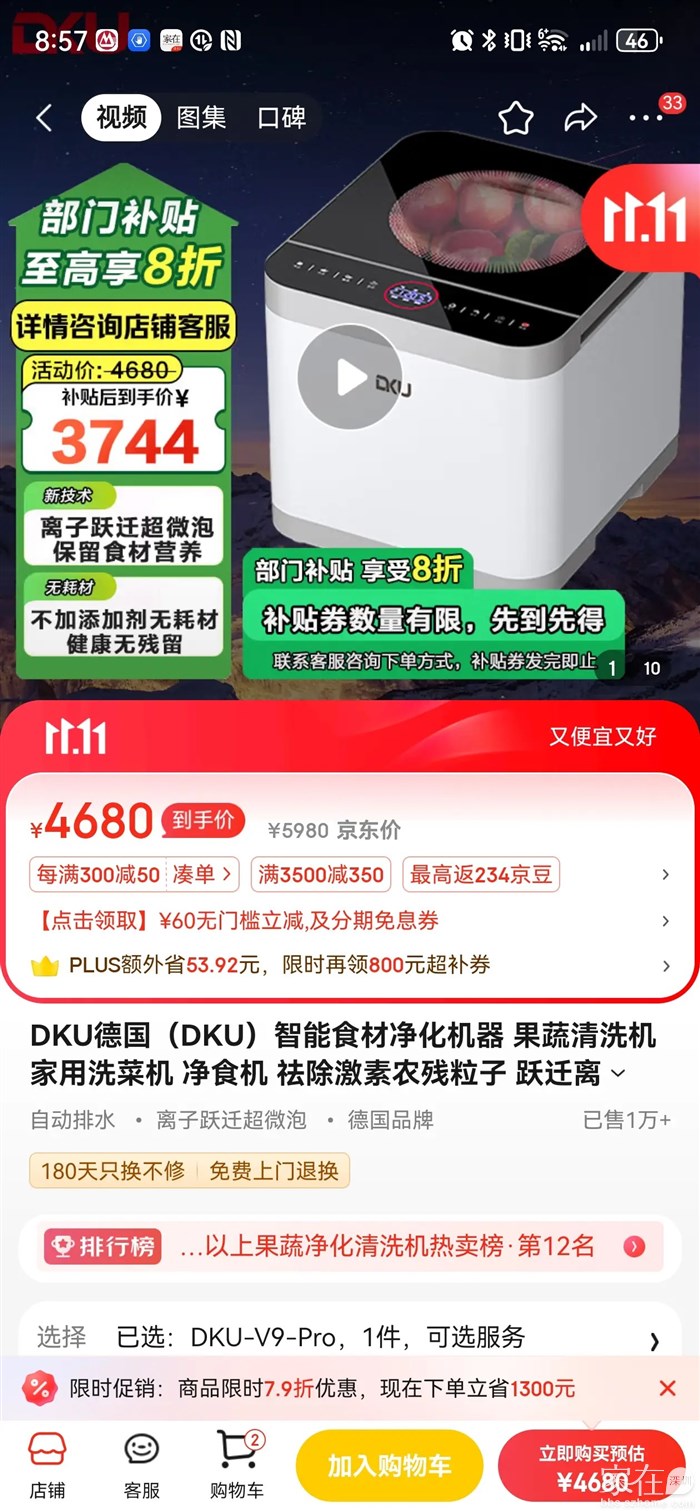Contact 客服 customer service
Image resolution: width=700 pixels, height=1511 pixels.
coord(141,1464)
